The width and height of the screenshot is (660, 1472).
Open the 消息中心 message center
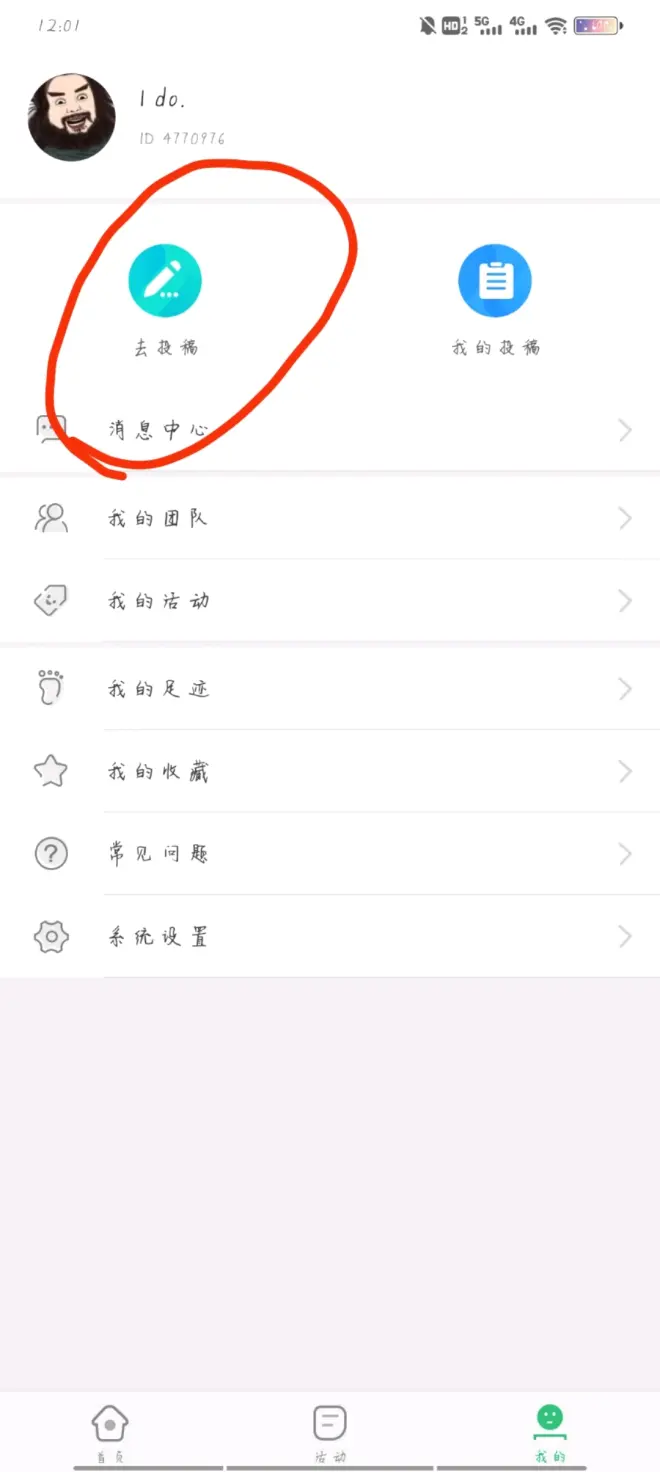click(330, 430)
